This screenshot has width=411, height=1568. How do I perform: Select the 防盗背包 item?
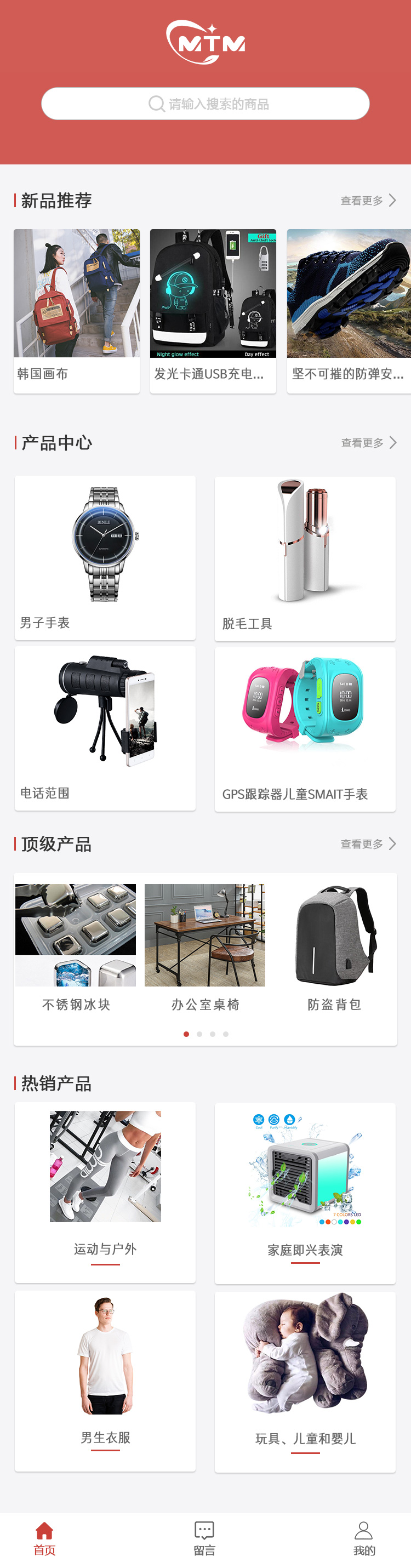(x=334, y=945)
